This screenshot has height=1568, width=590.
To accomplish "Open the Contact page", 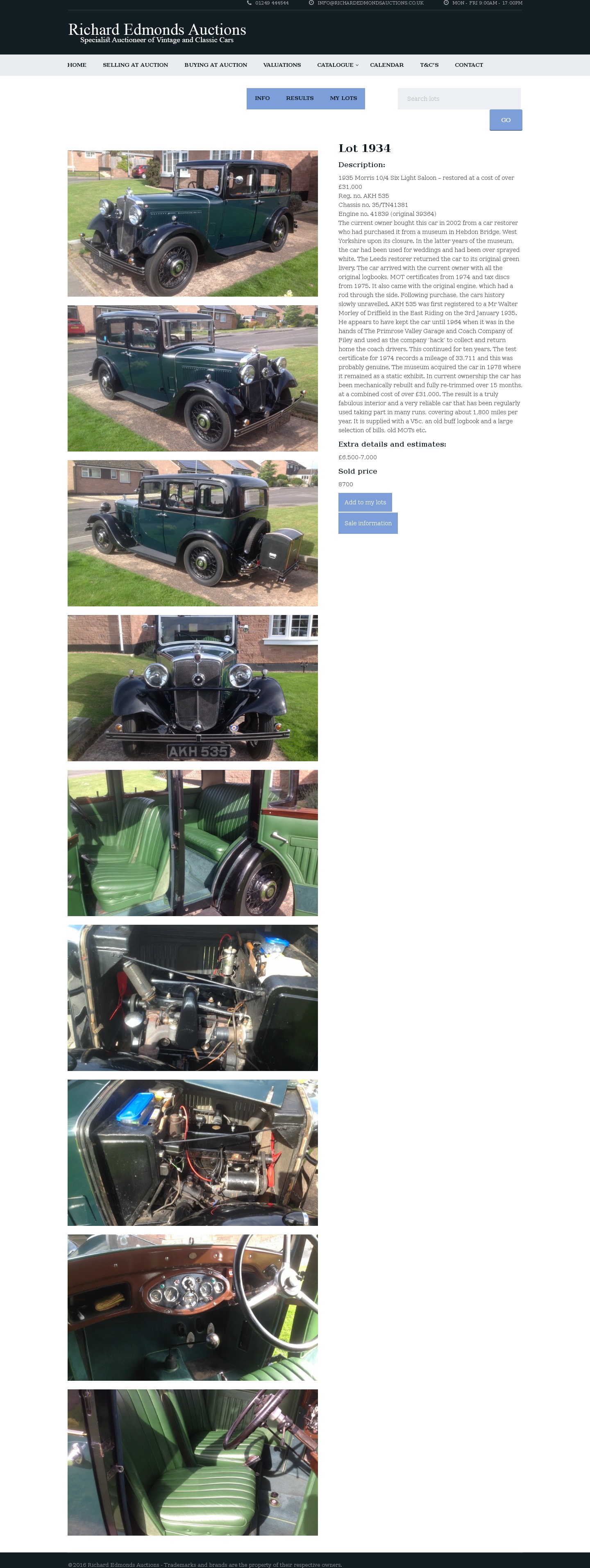I will 468,65.
